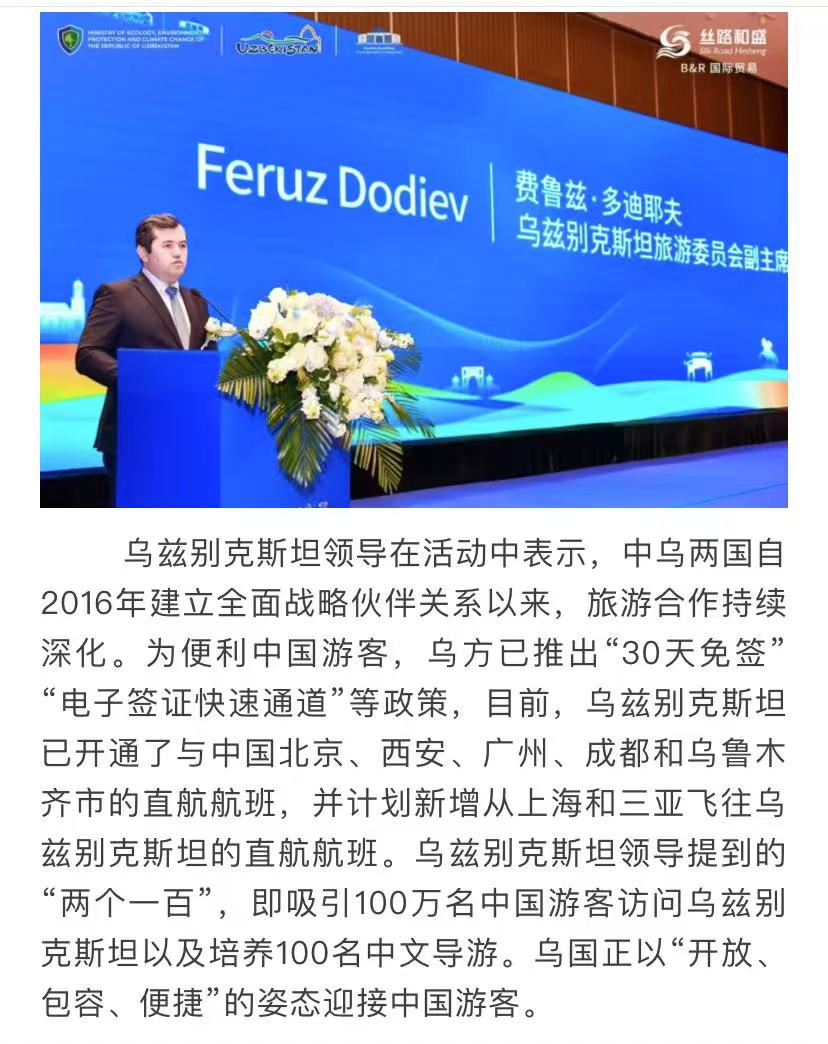Viewport: 828px width, 1044px height.
Task: Open the Feruz Dodiev speech photo
Action: click(413, 260)
